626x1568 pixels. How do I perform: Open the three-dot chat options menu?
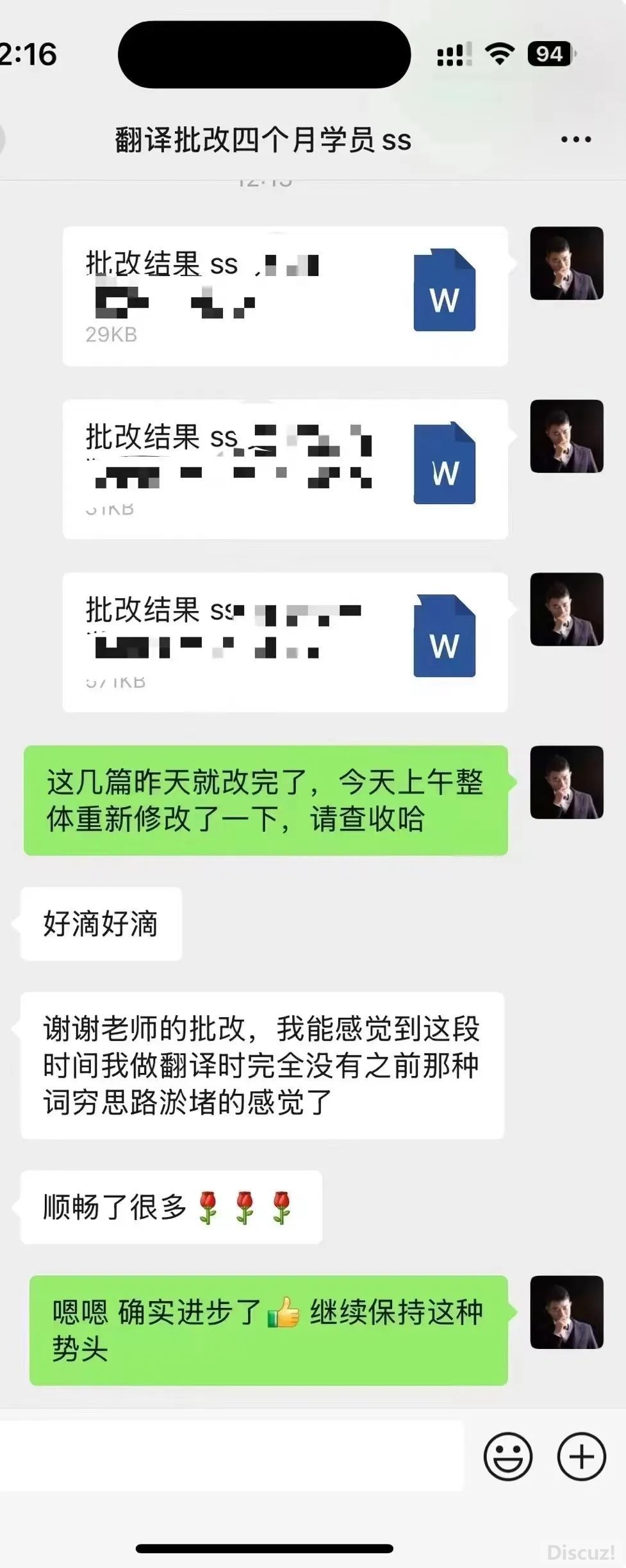(575, 139)
